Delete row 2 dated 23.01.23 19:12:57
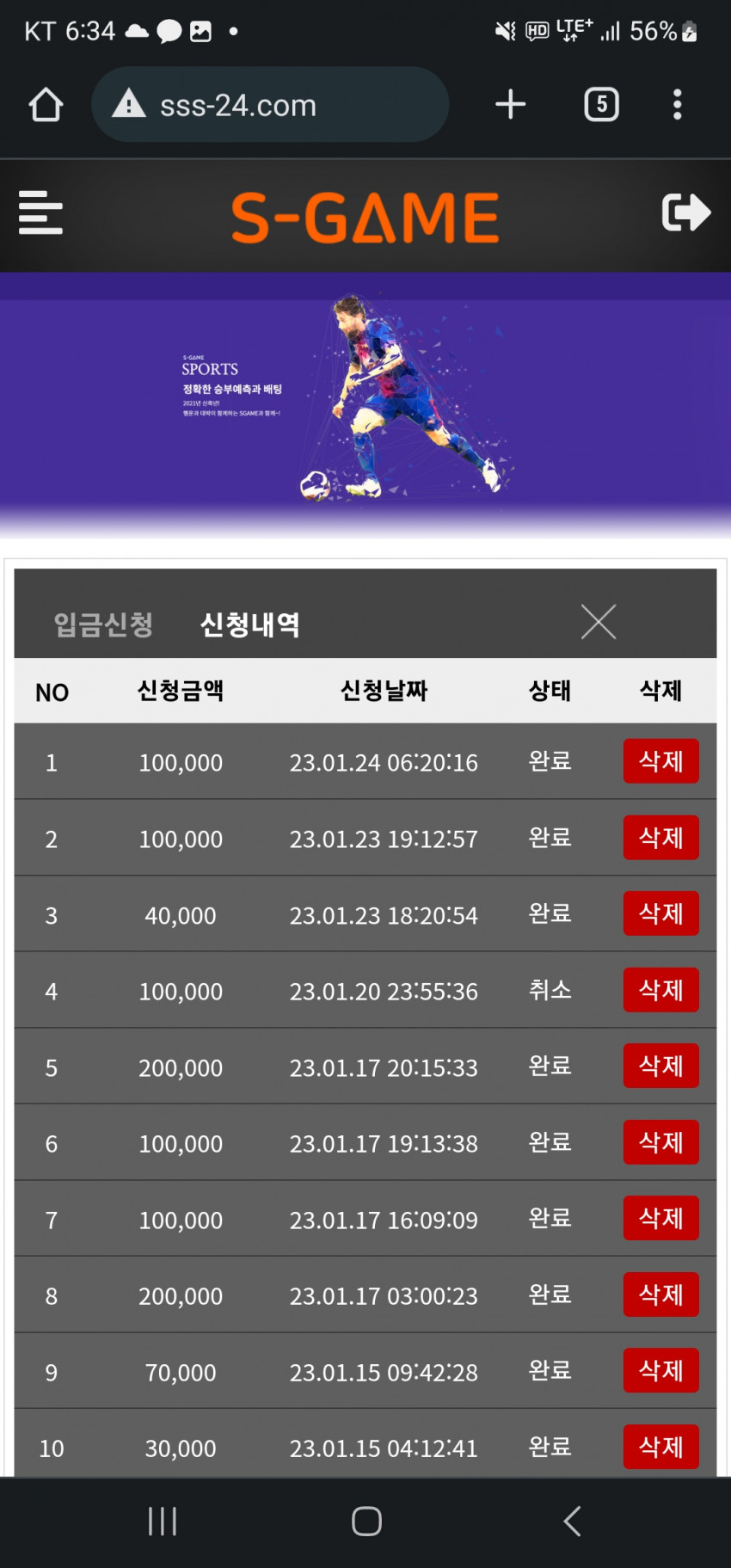731x1568 pixels. (660, 838)
